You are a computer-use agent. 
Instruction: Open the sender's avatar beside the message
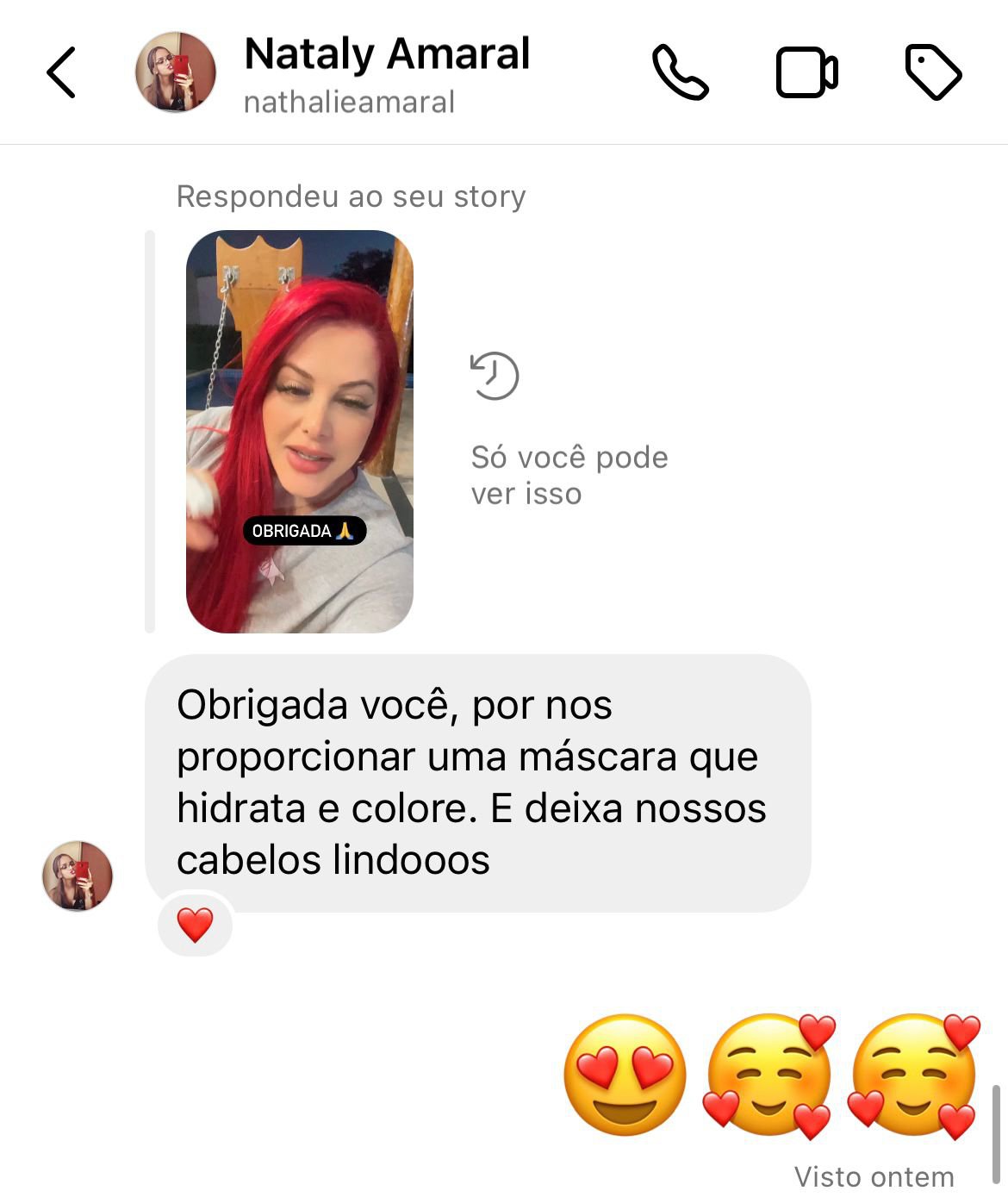tap(78, 876)
